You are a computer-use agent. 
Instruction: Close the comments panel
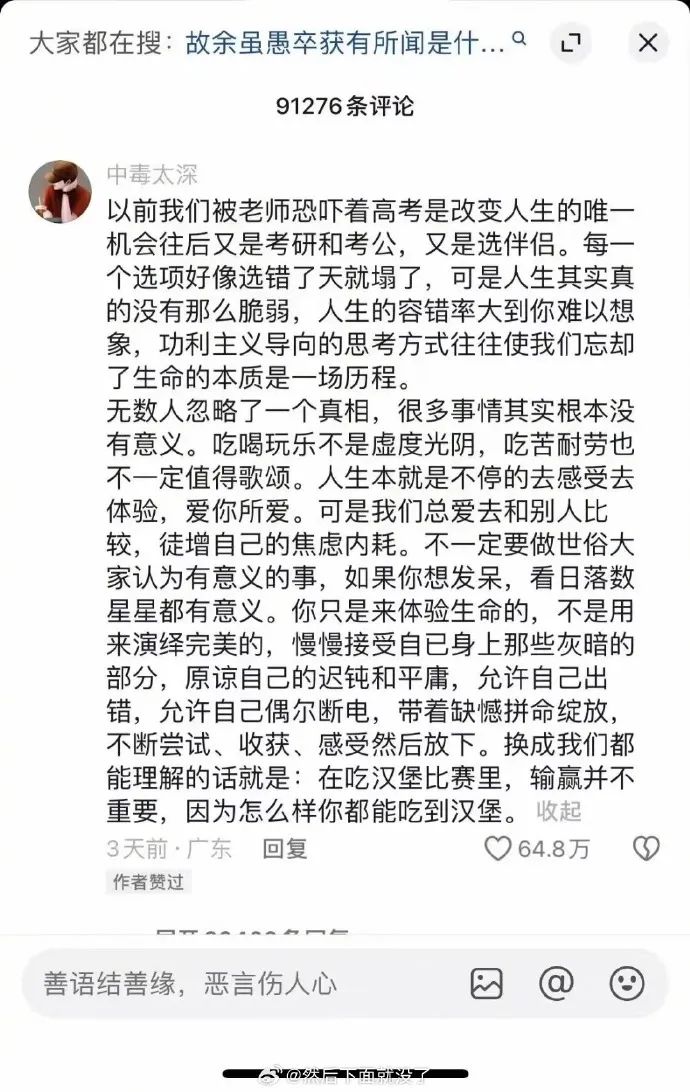pyautogui.click(x=647, y=43)
